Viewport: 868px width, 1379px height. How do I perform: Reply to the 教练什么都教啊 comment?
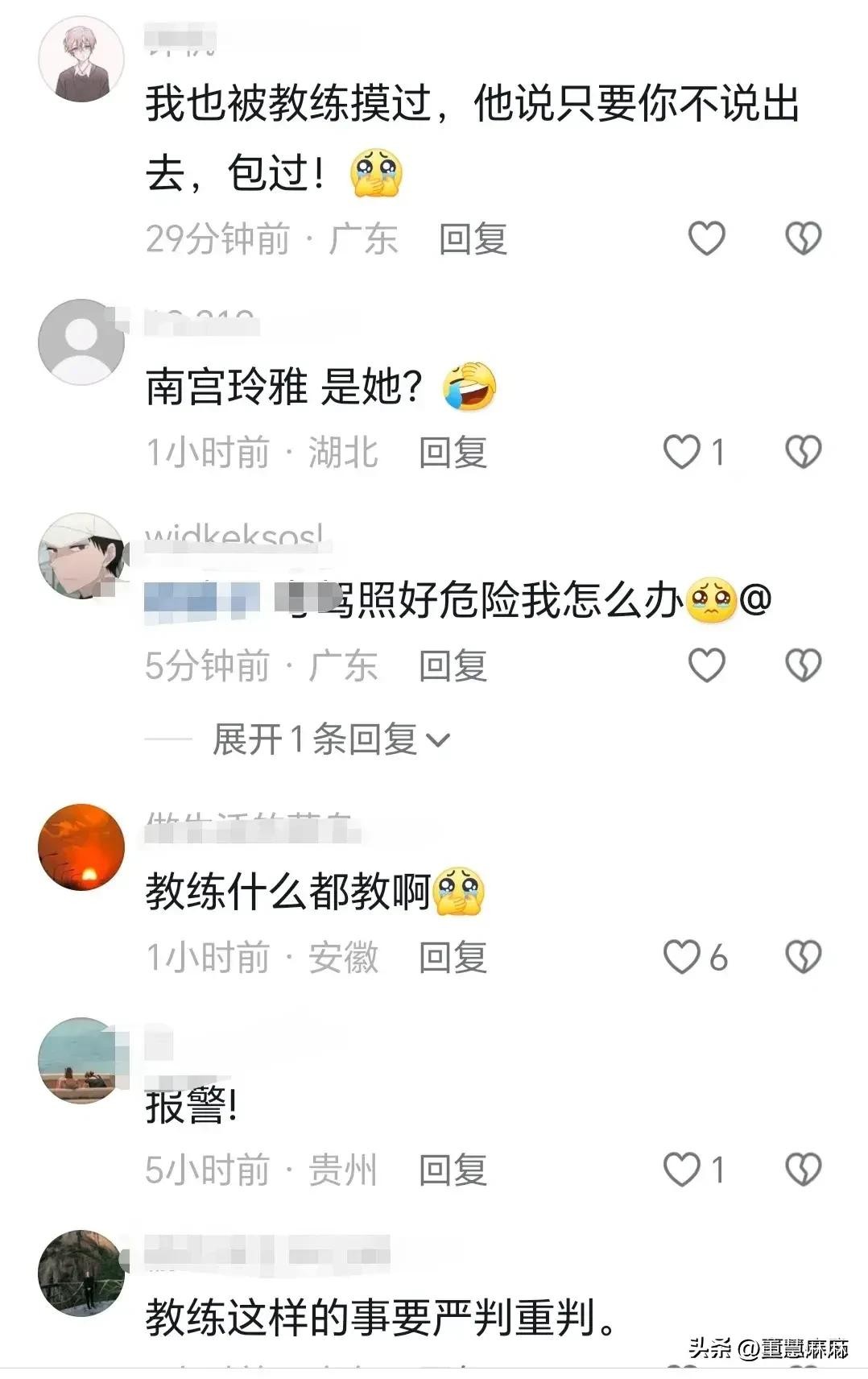453,958
